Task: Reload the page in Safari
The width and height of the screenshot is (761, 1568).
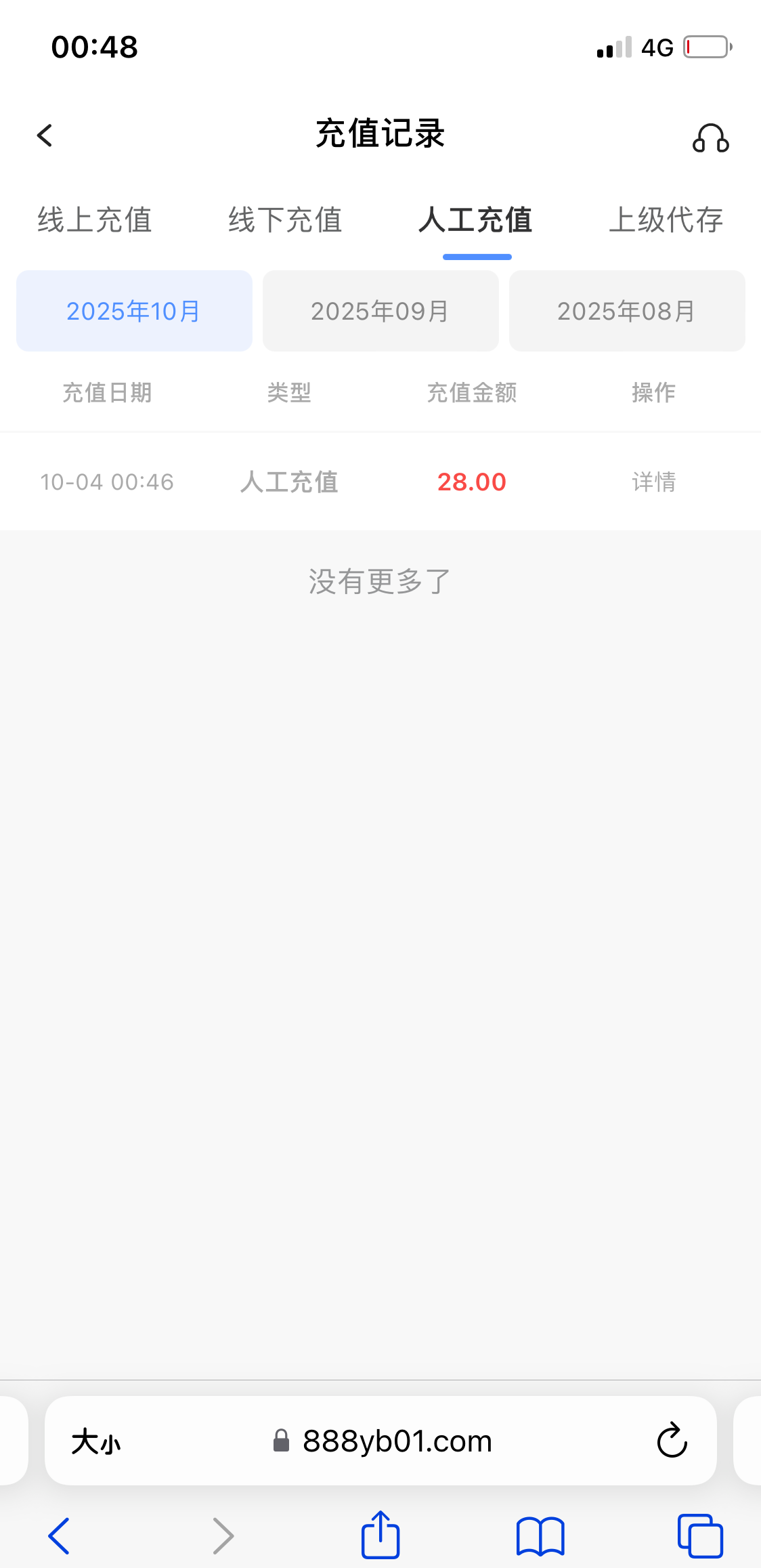Action: [x=672, y=1441]
